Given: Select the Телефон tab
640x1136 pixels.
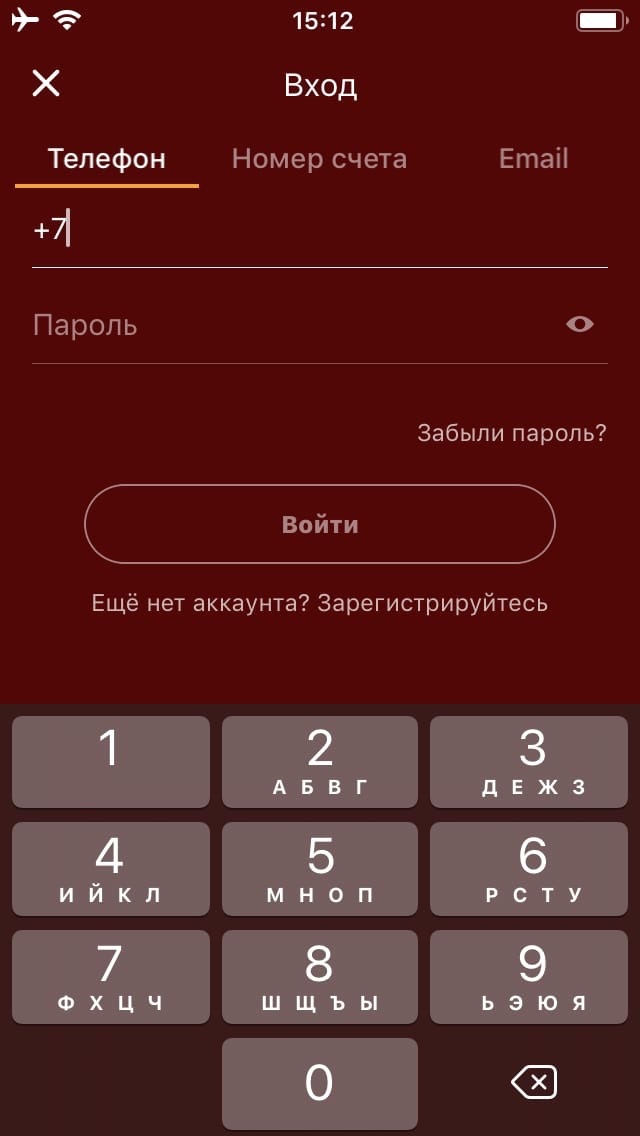Looking at the screenshot, I should click(107, 159).
